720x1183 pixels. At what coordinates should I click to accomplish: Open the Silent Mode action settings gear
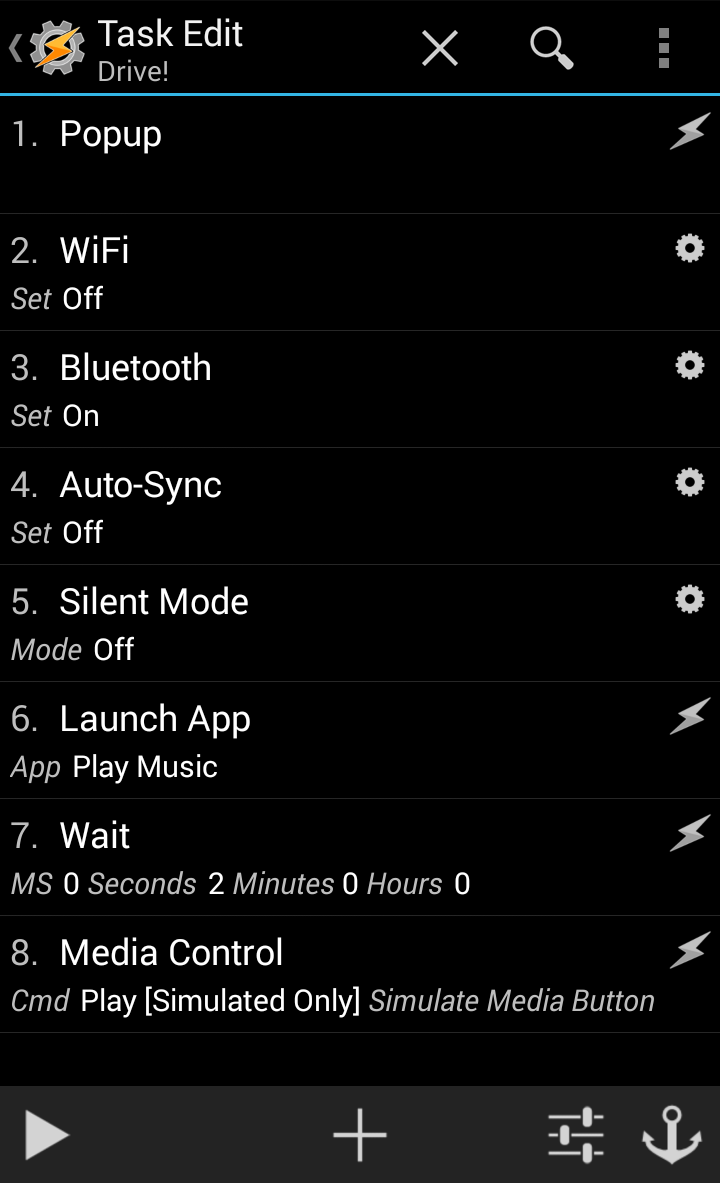pyautogui.click(x=689, y=599)
